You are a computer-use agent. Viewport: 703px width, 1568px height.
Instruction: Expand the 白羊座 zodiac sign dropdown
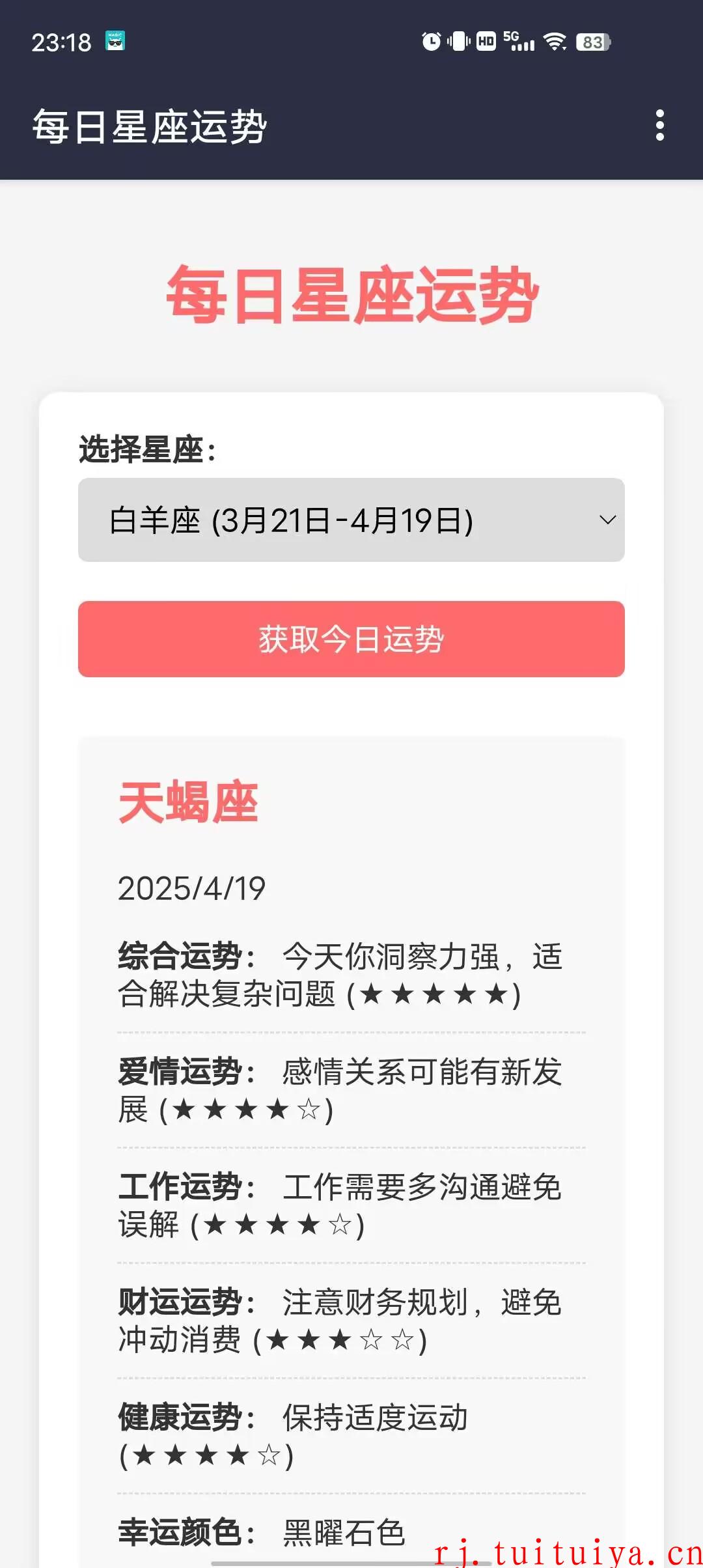(x=351, y=520)
